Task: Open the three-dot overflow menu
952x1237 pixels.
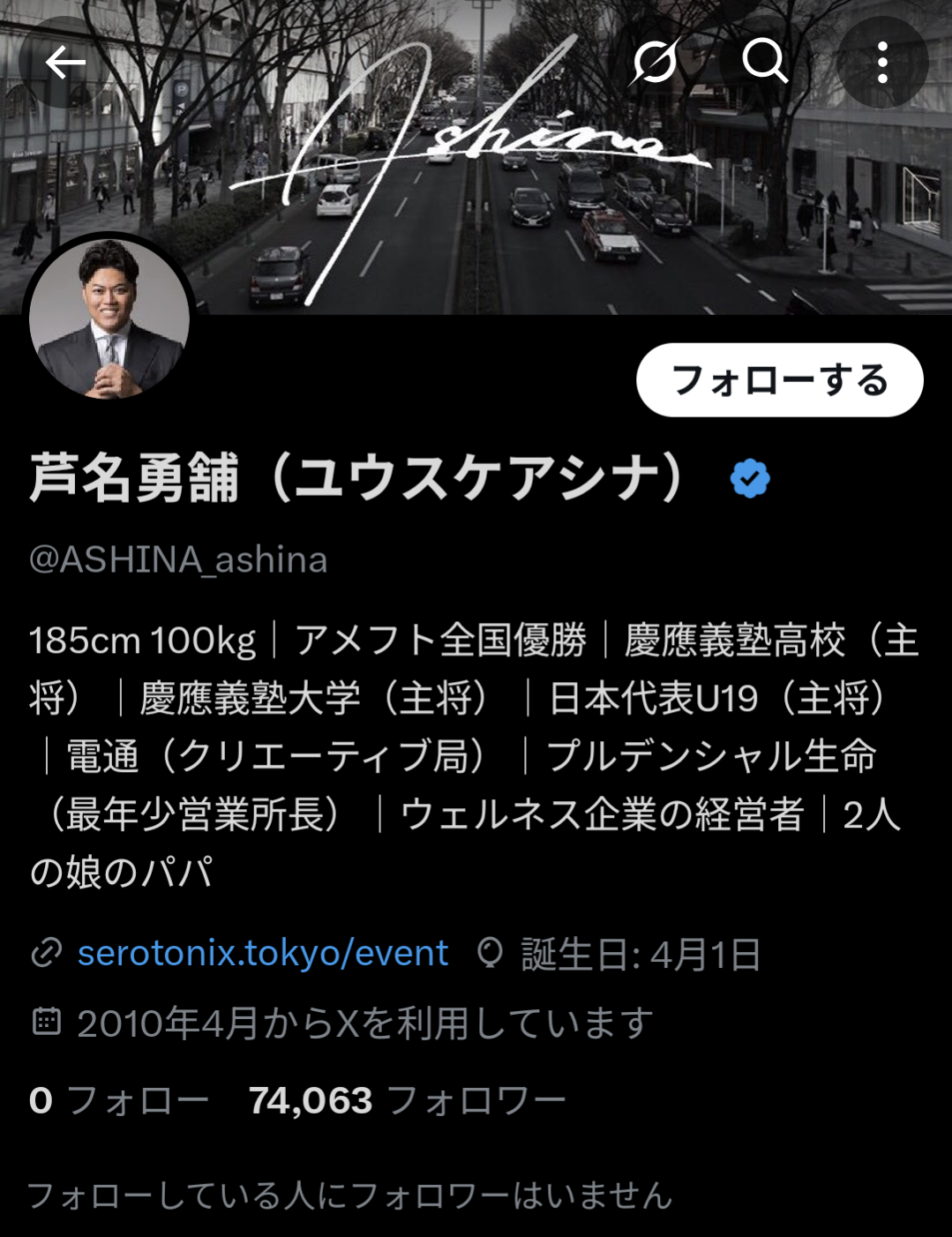Action: click(x=881, y=63)
